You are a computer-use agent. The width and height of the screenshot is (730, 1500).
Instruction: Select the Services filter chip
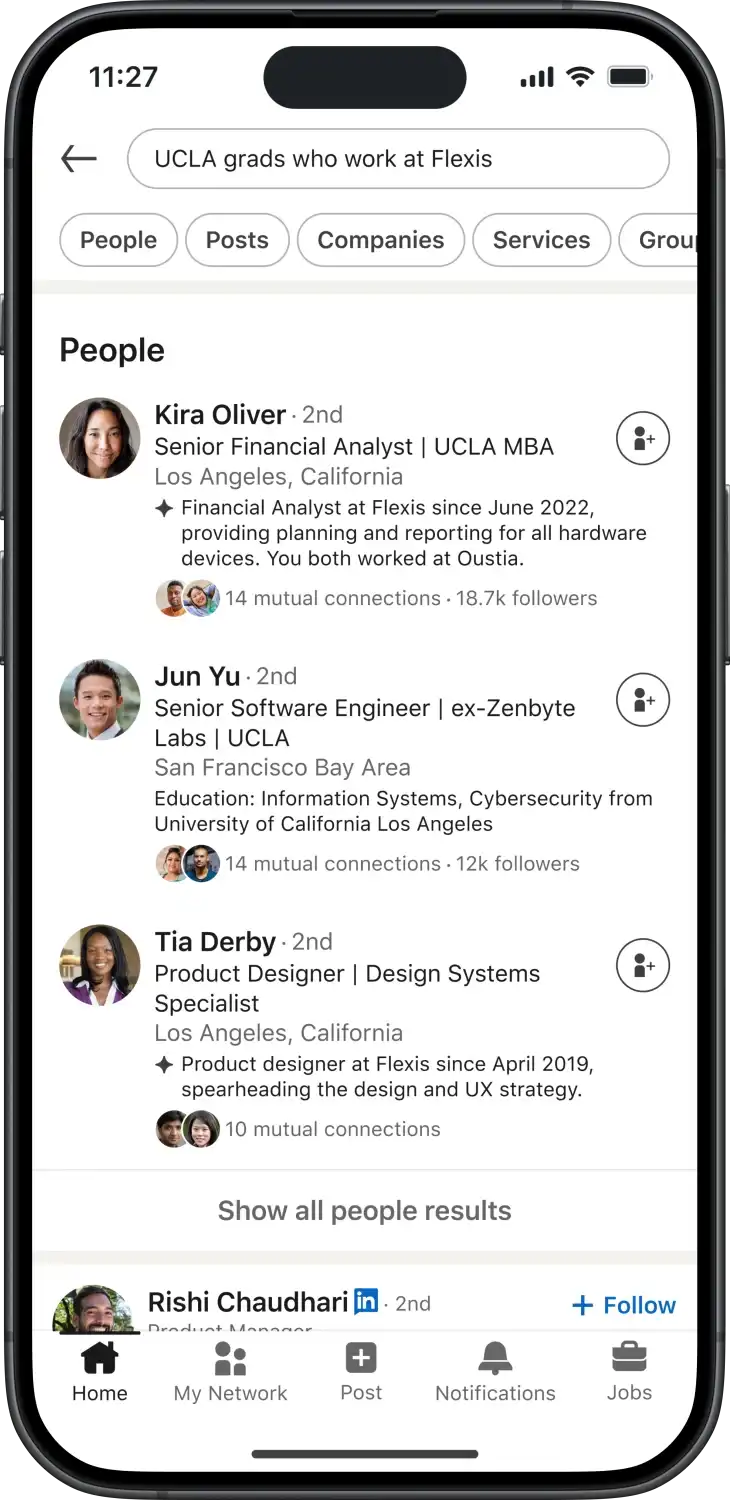tap(541, 240)
